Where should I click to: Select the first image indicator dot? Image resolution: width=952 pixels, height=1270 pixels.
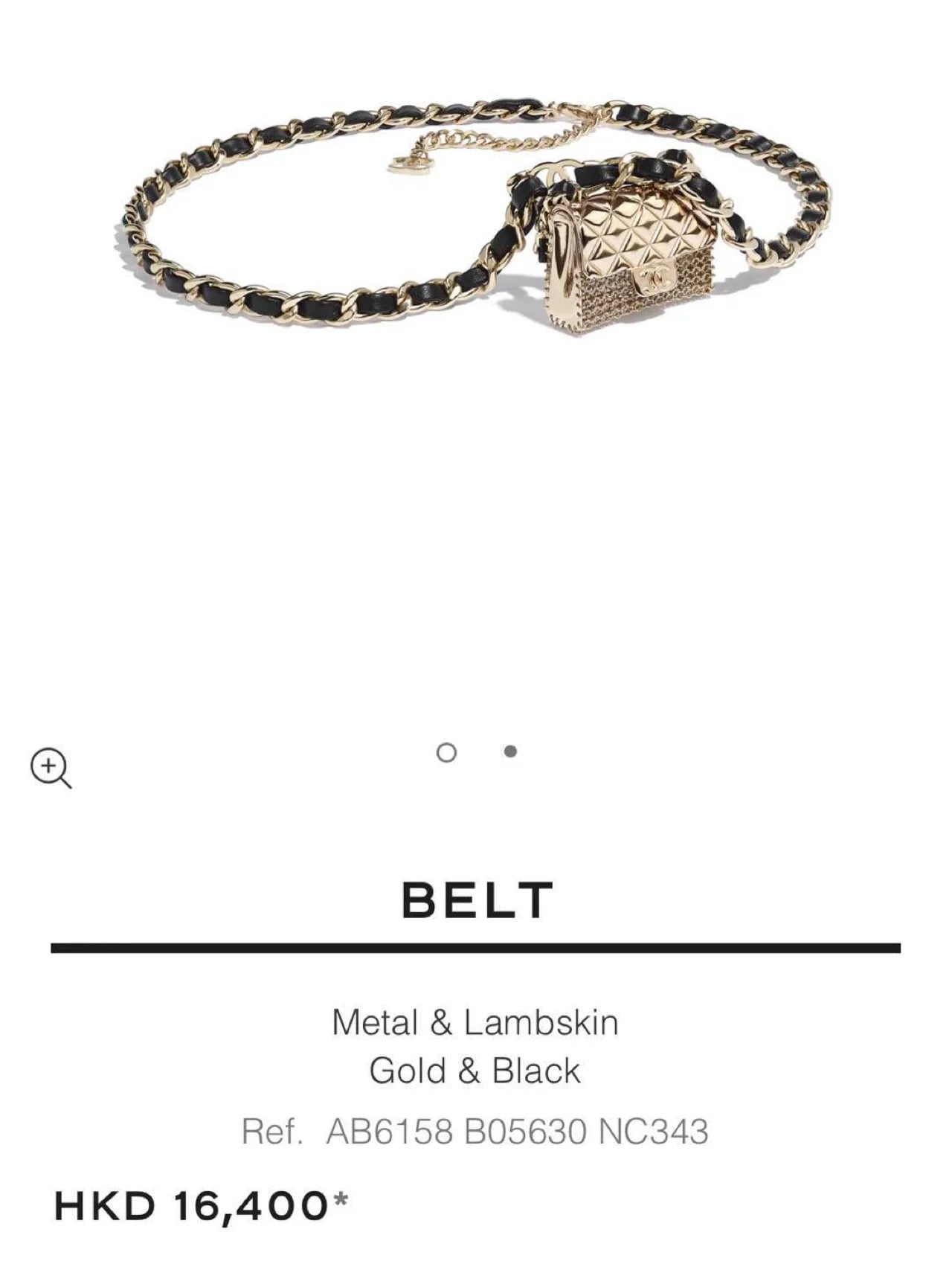point(446,752)
